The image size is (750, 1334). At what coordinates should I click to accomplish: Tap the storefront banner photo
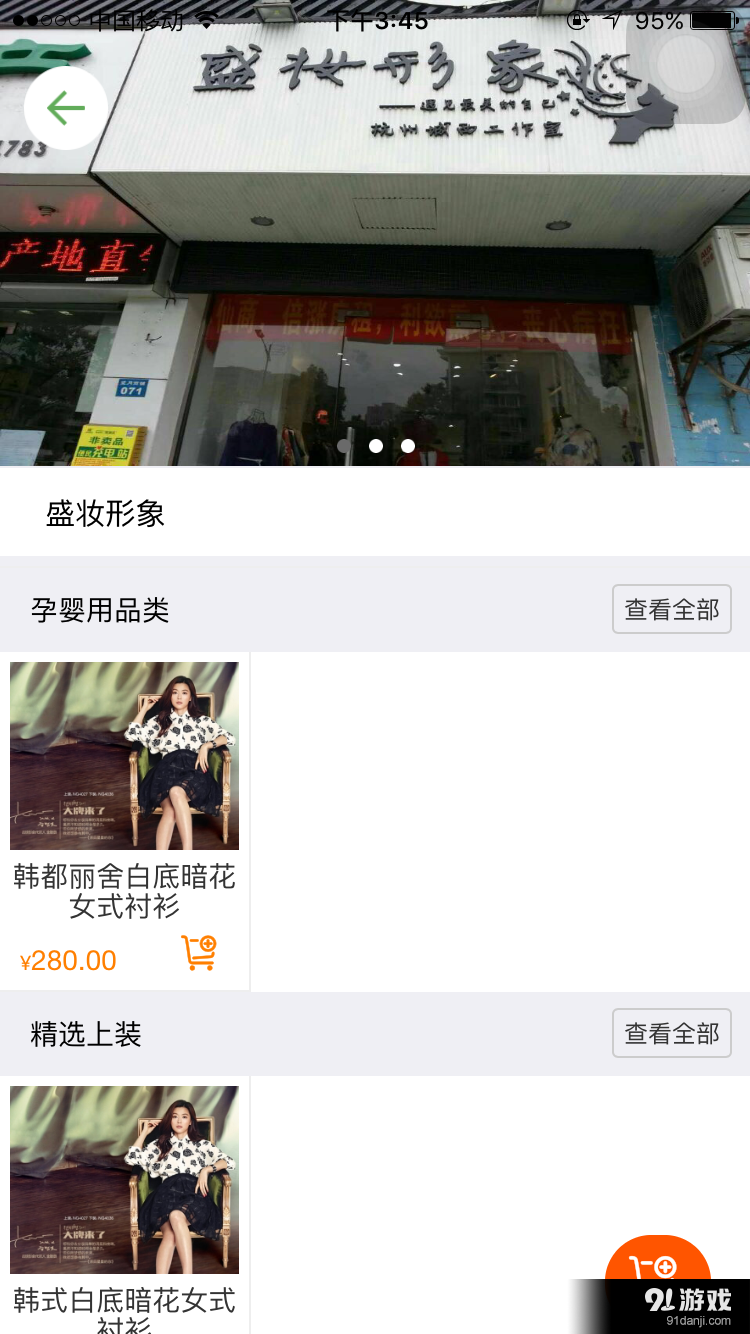coord(375,300)
